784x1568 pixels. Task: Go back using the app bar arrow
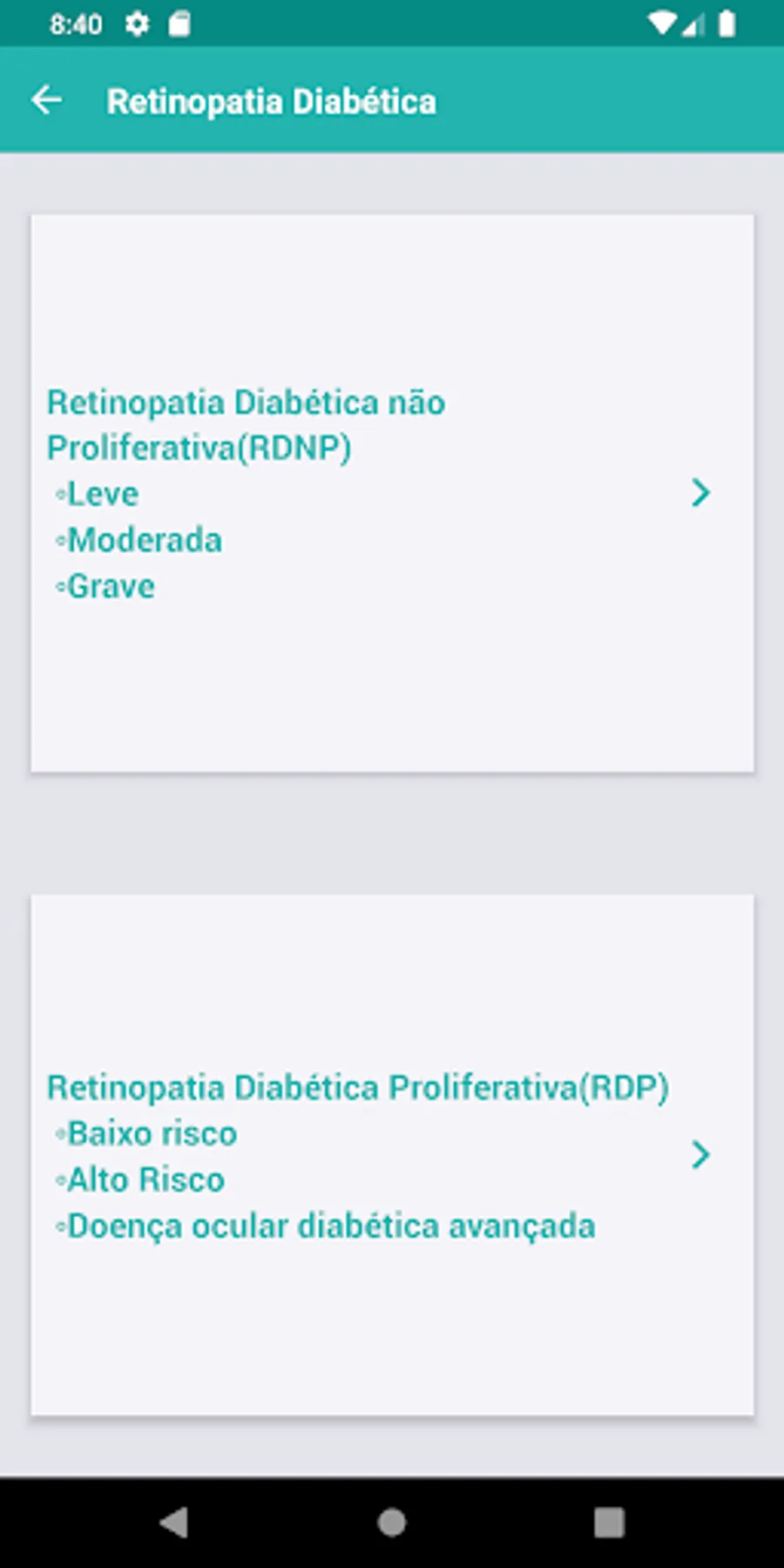tap(47, 100)
